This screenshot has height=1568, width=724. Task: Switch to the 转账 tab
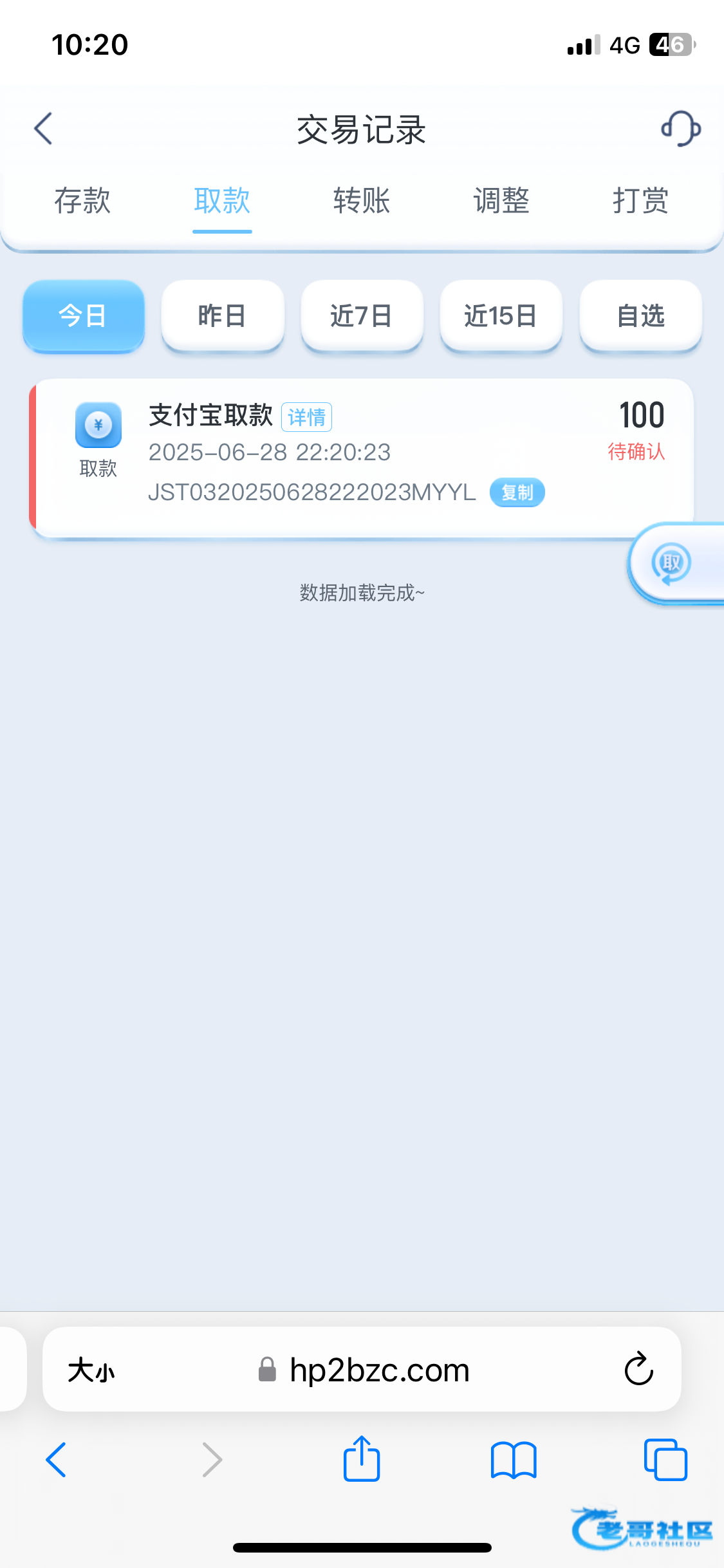[x=362, y=201]
